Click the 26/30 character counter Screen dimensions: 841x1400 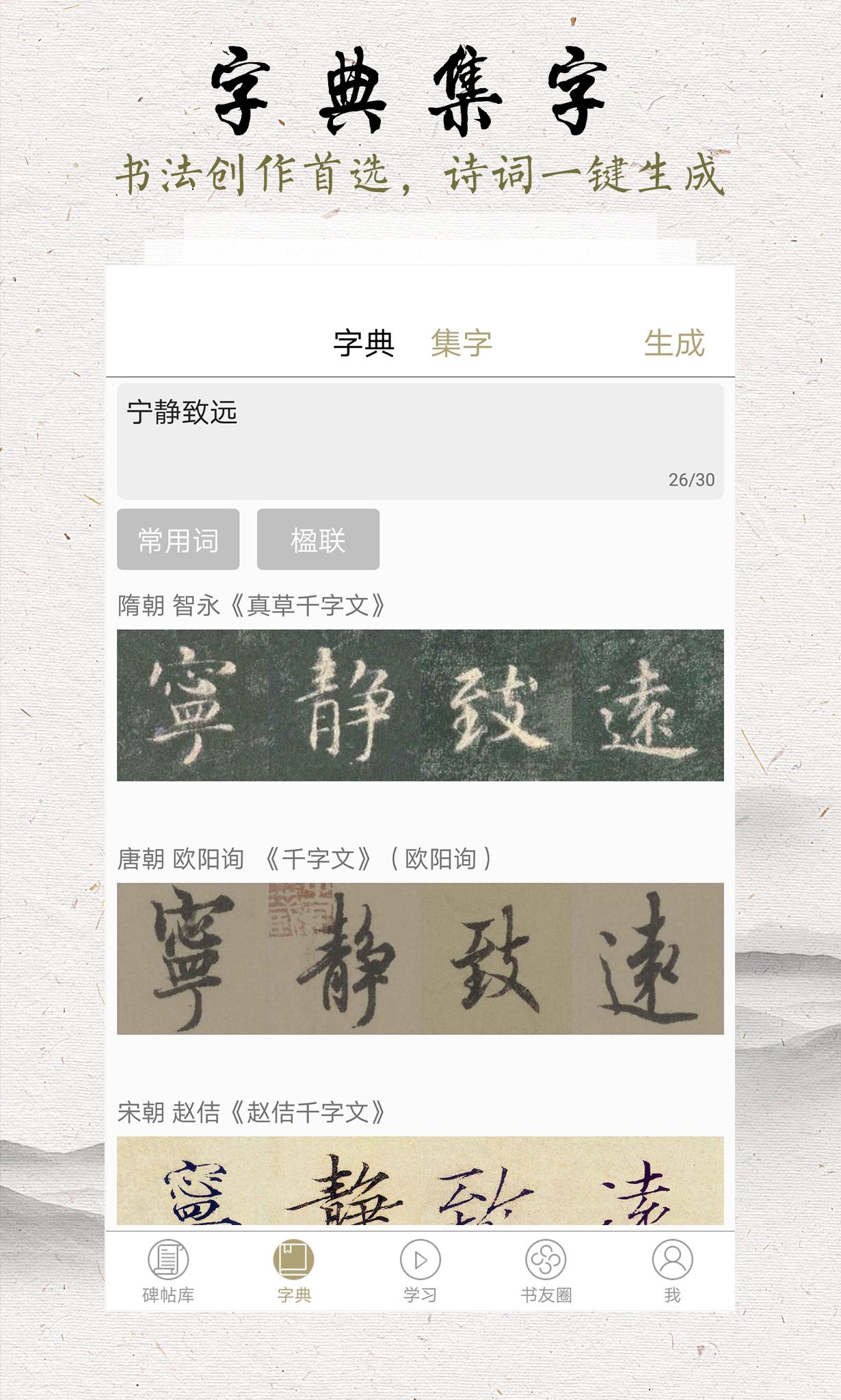pyautogui.click(x=693, y=480)
